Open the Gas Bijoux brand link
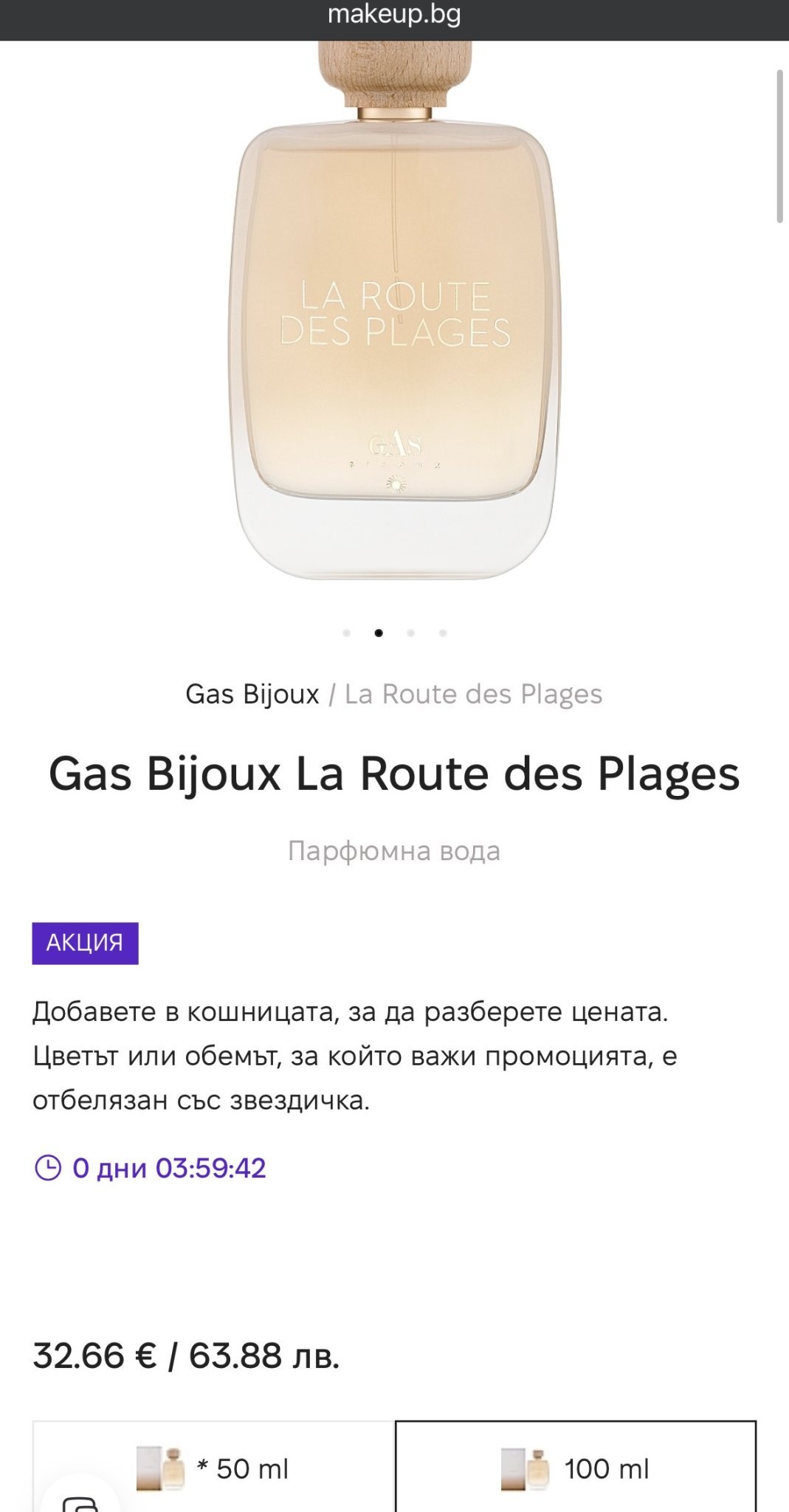Image resolution: width=789 pixels, height=1512 pixels. click(252, 694)
